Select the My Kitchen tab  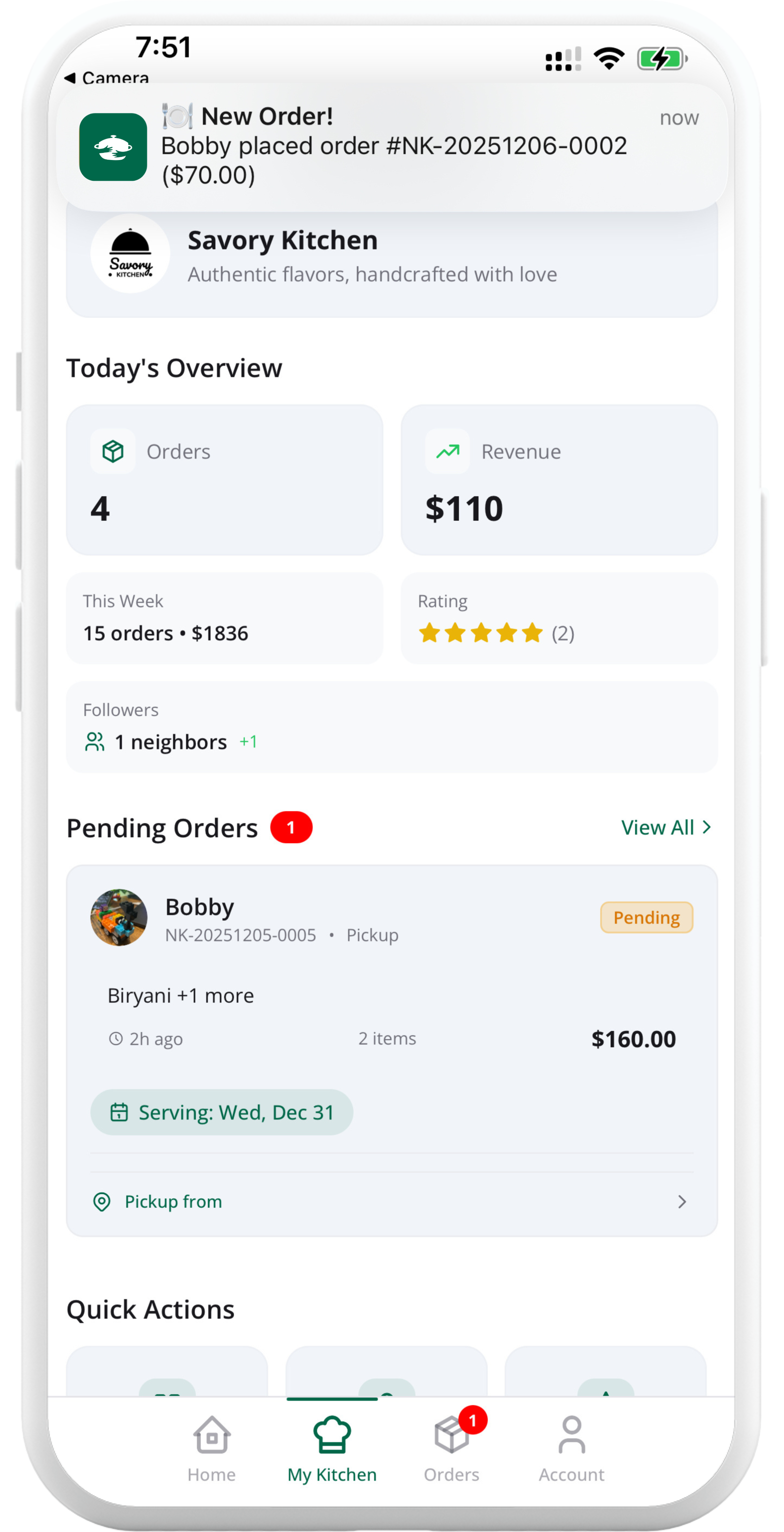[x=332, y=1449]
